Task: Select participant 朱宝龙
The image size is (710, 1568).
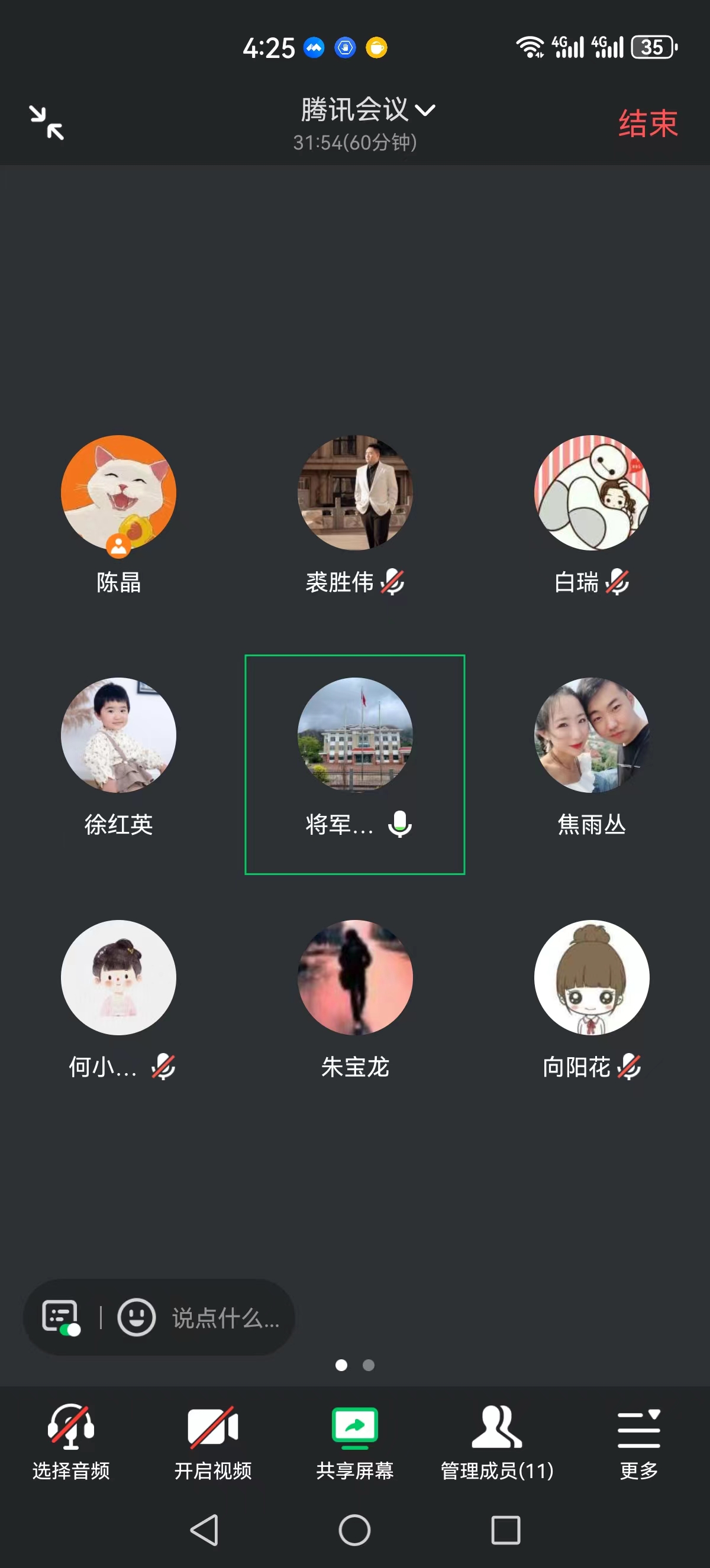Action: point(355,999)
